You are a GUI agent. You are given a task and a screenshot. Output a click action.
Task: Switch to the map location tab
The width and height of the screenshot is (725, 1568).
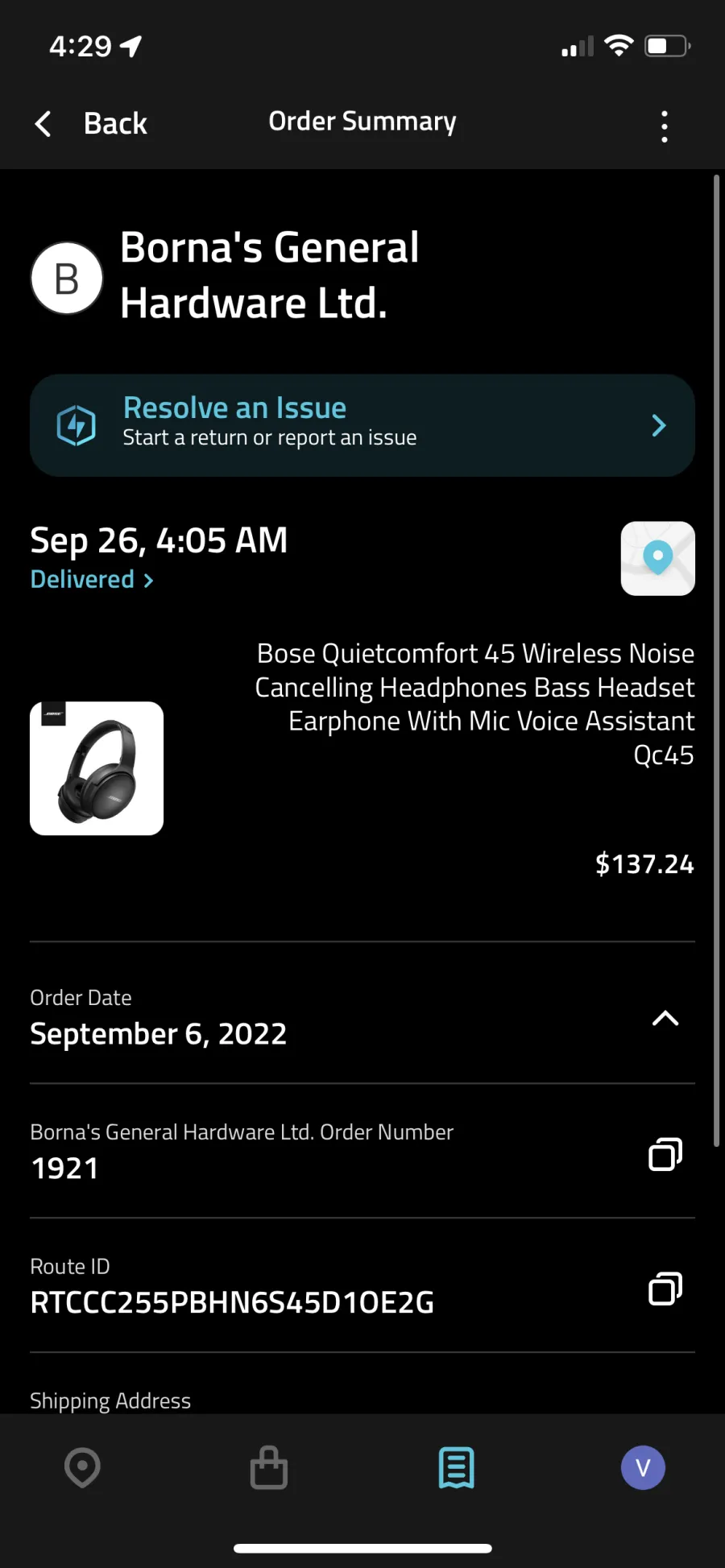[x=82, y=1467]
